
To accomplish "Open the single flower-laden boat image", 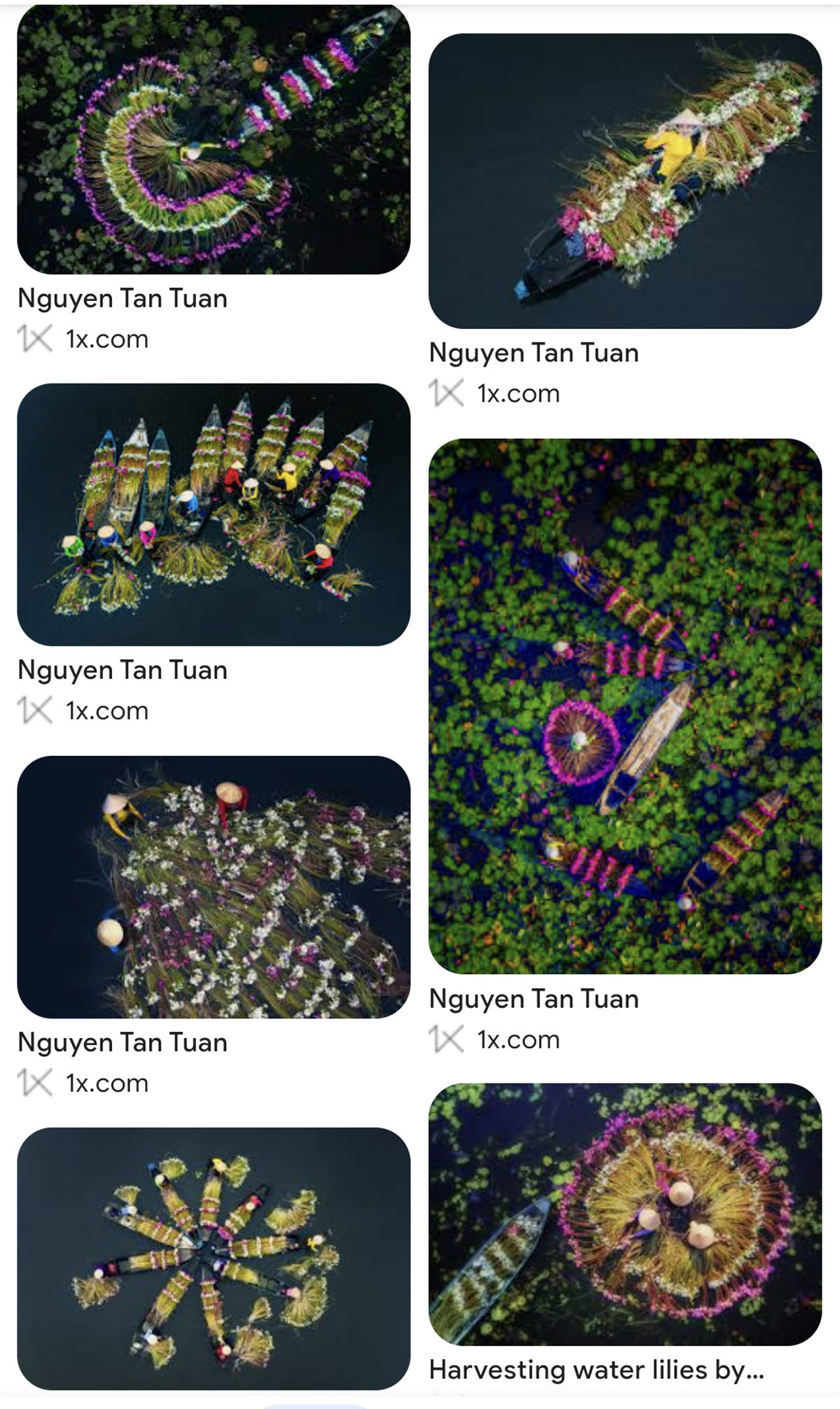I will (624, 181).
